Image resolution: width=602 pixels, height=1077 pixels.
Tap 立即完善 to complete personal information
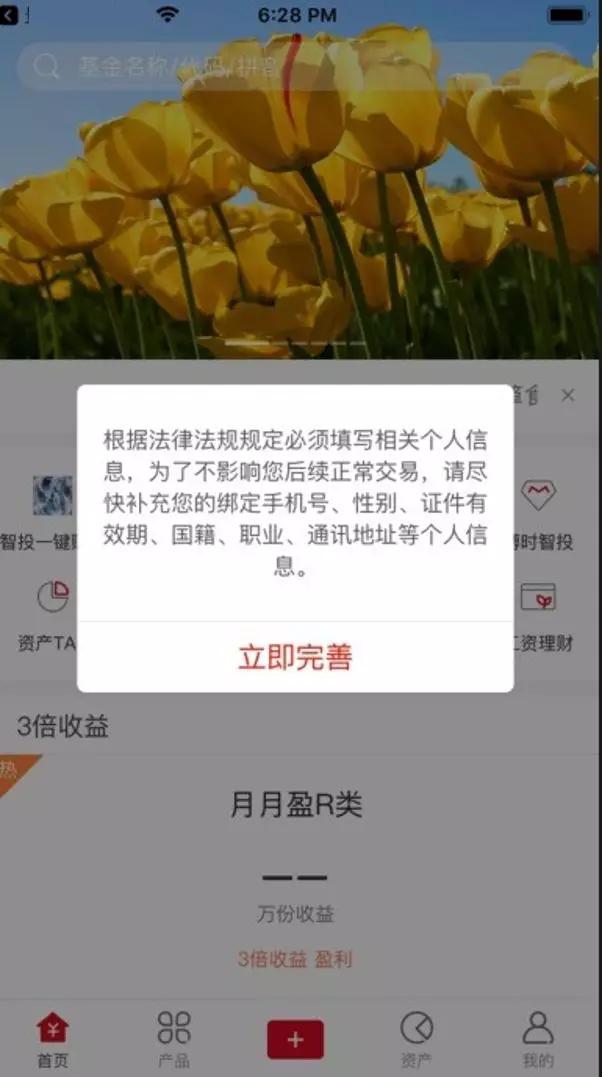pos(295,657)
